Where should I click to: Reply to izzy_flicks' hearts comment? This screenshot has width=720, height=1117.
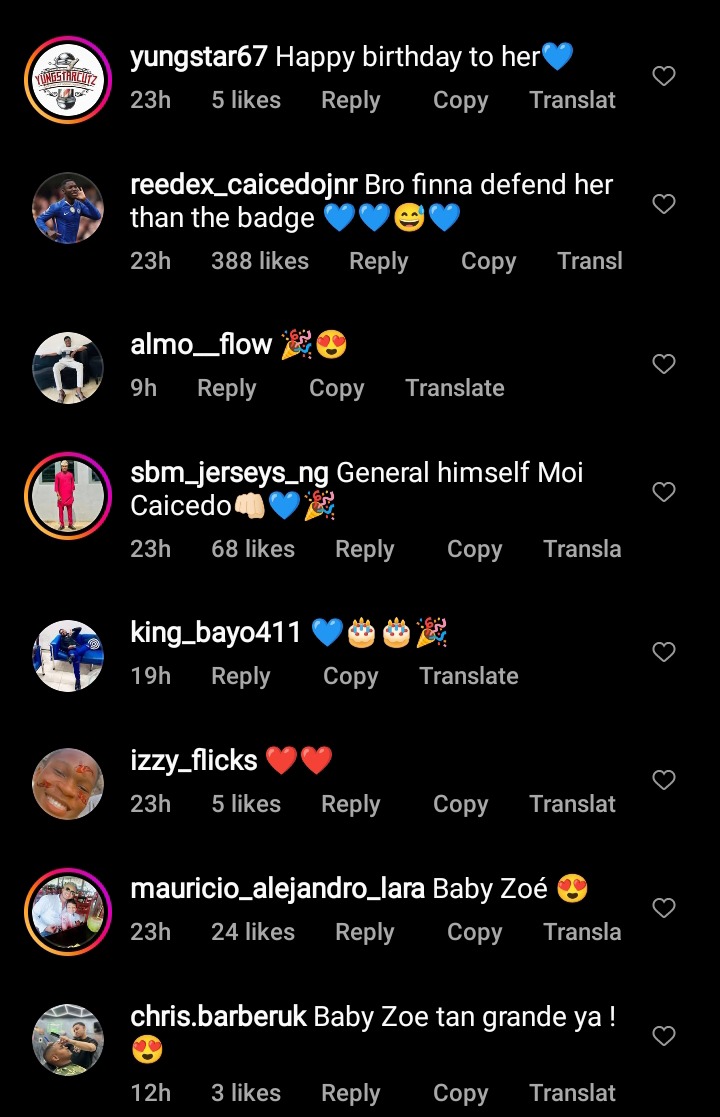350,804
